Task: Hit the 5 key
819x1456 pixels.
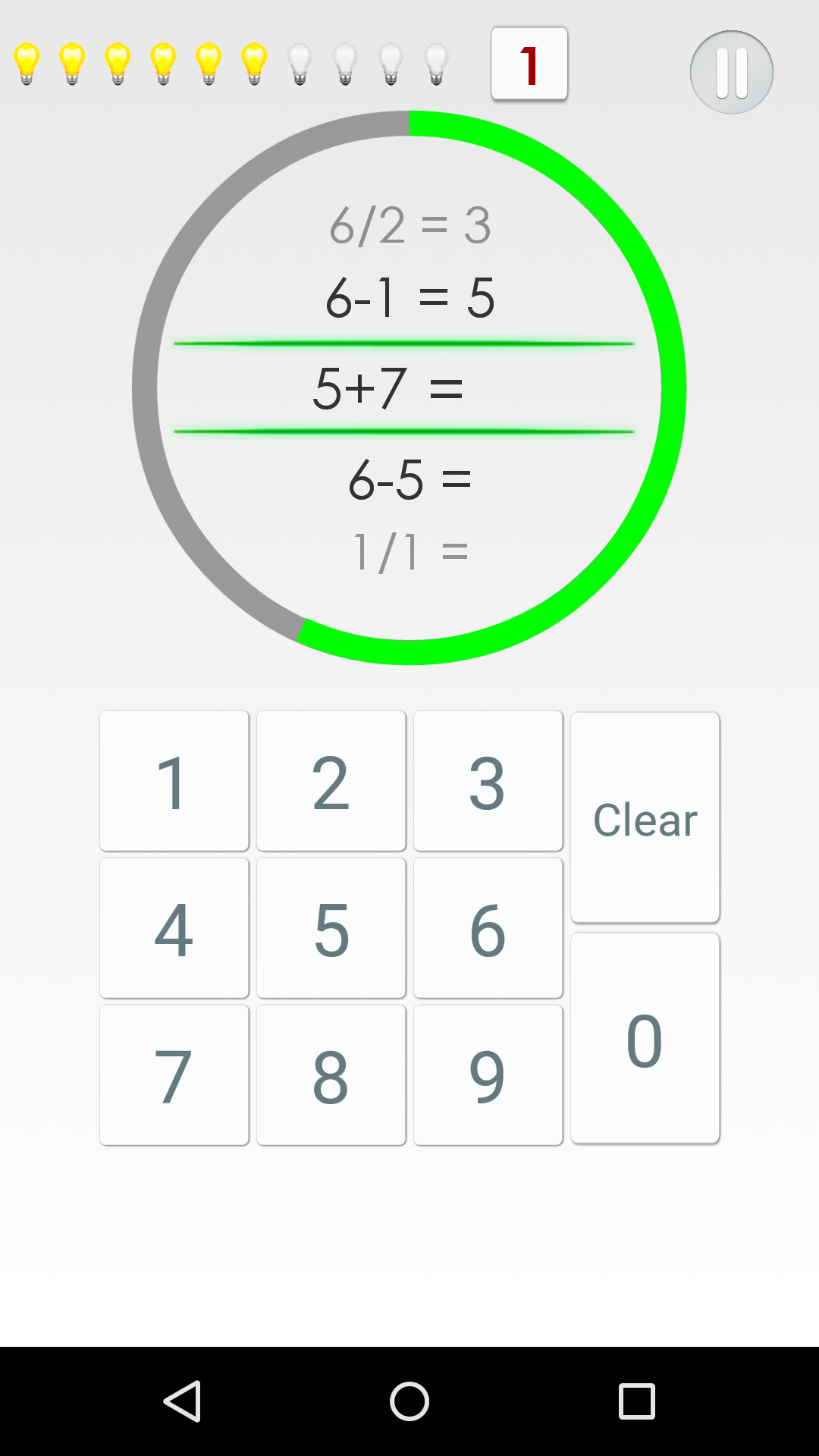Action: point(331,927)
